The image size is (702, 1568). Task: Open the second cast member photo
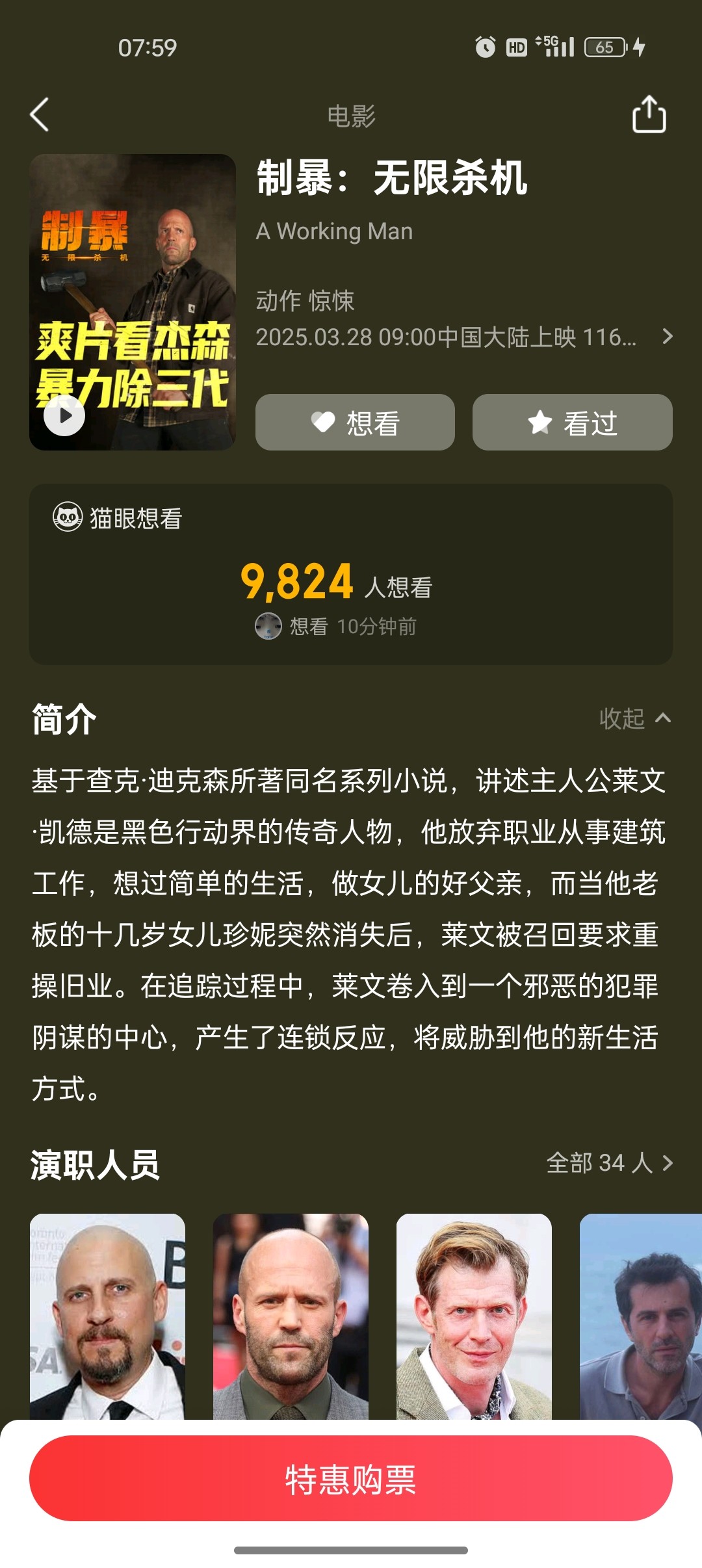[291, 1316]
